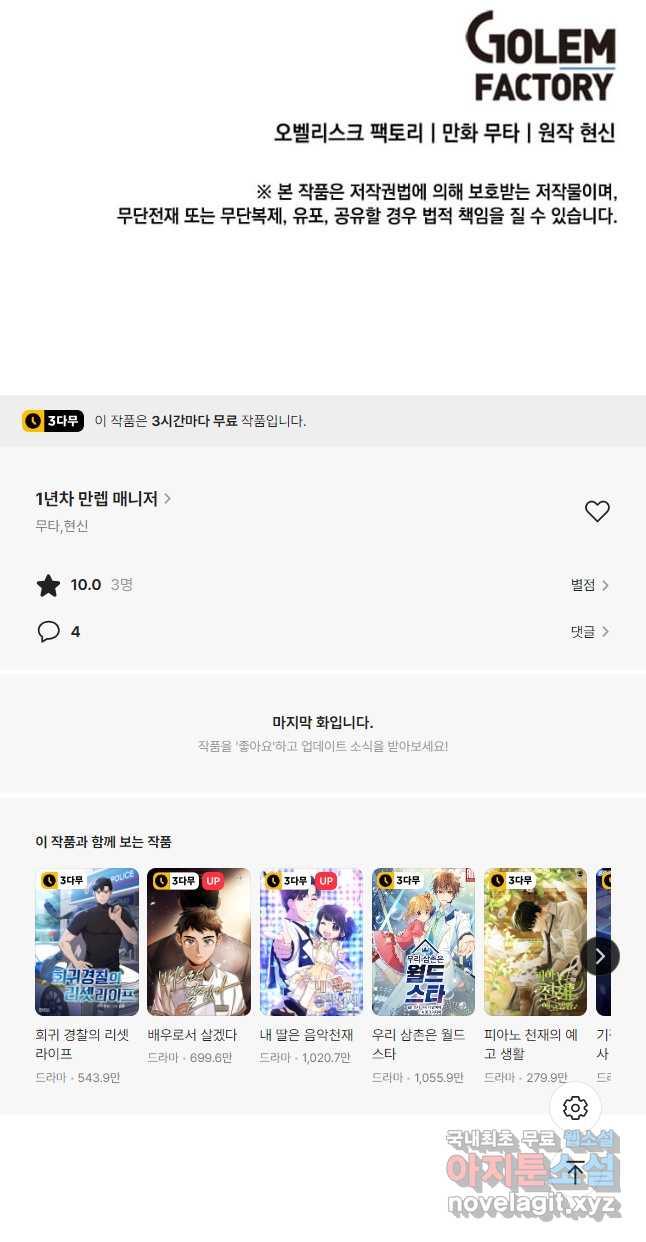
Task: Show next recommended titles with arrow
Action: [x=600, y=956]
